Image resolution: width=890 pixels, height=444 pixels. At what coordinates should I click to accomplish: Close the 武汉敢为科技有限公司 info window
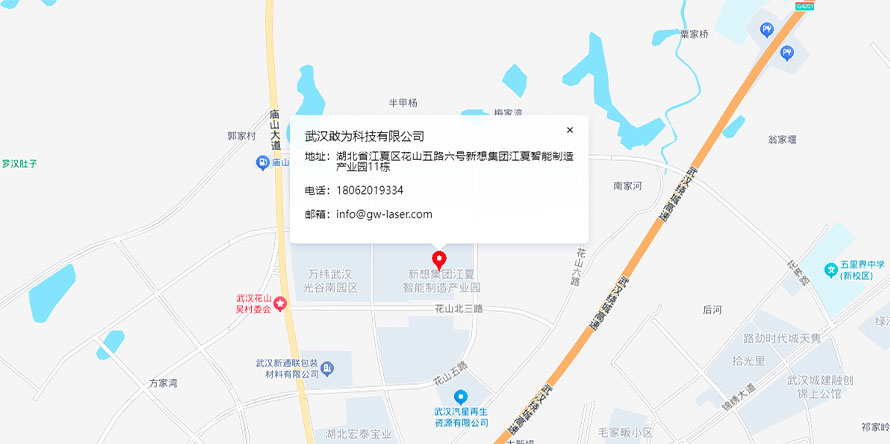point(570,130)
